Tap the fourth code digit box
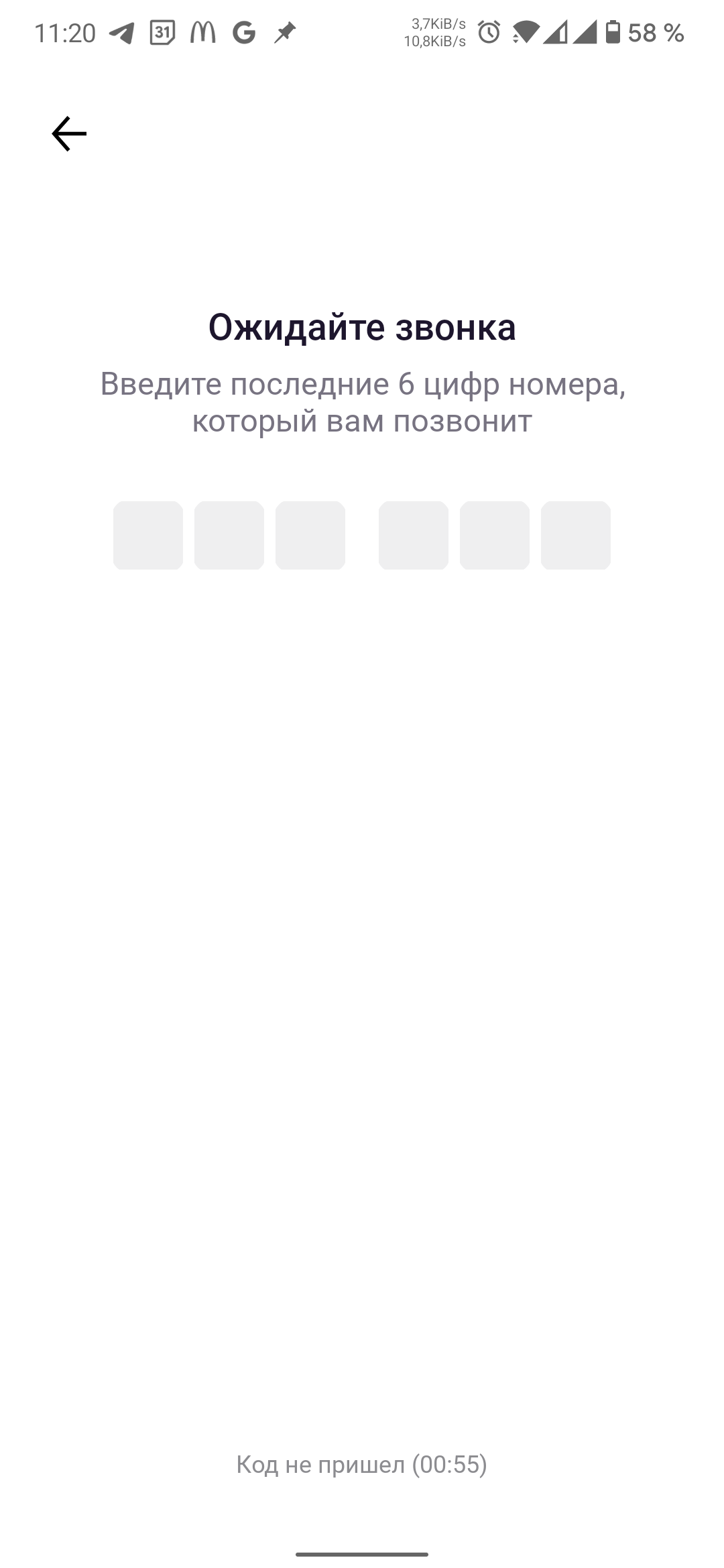Screen dimensions: 724x1568 pos(414,535)
